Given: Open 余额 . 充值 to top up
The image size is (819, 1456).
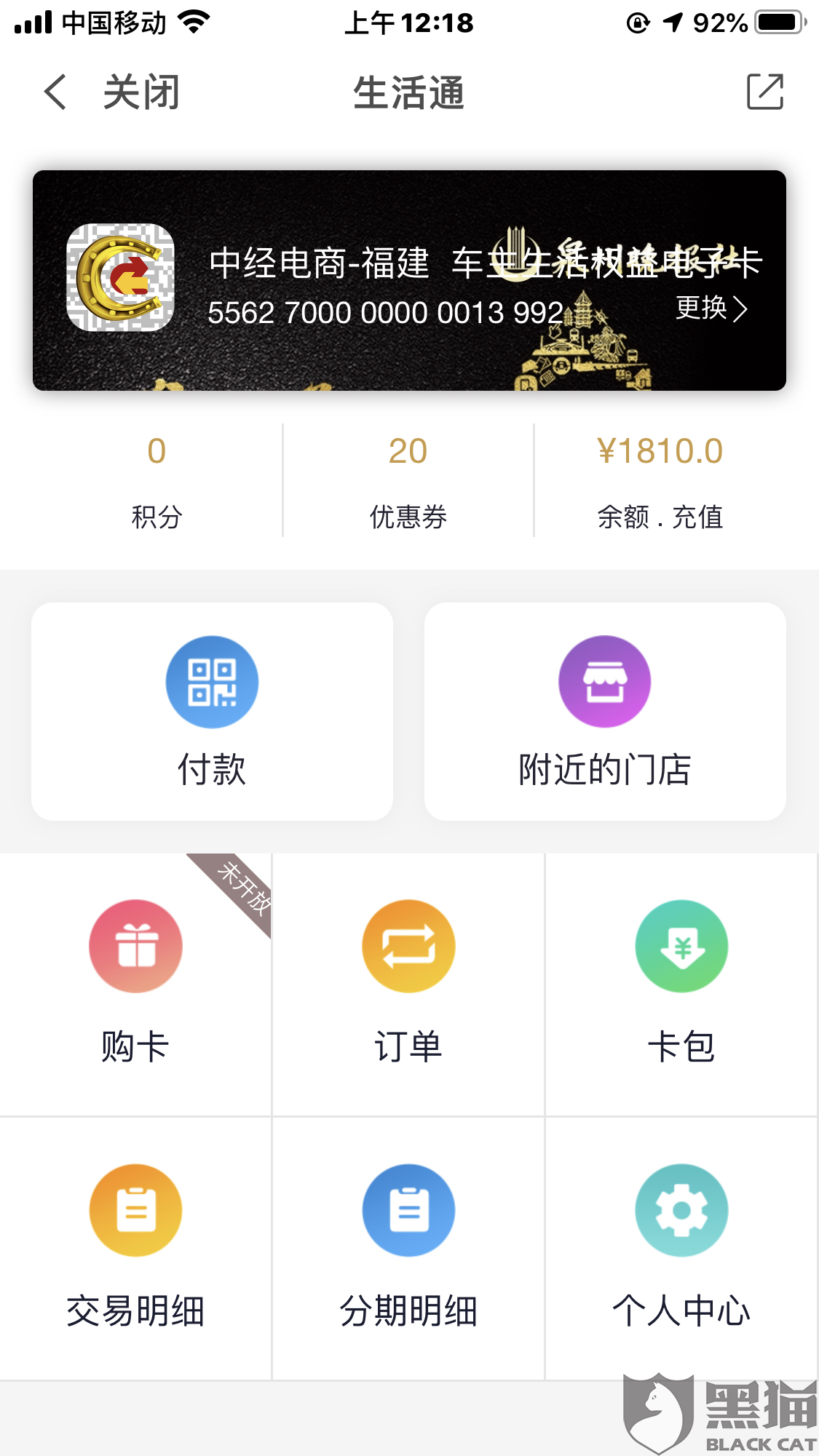Looking at the screenshot, I should click(x=660, y=480).
